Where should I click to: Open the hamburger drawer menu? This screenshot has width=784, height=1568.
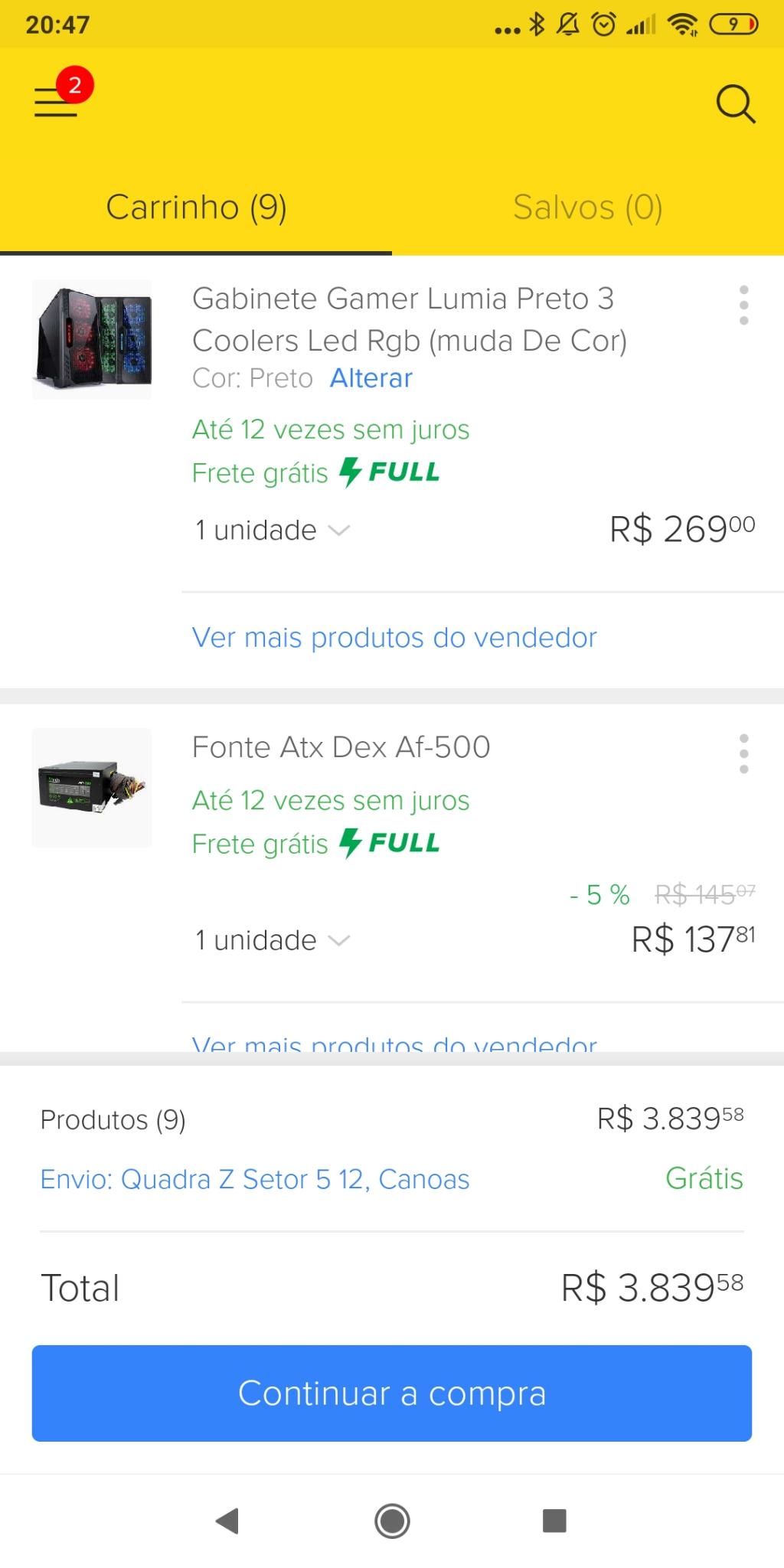(x=56, y=103)
